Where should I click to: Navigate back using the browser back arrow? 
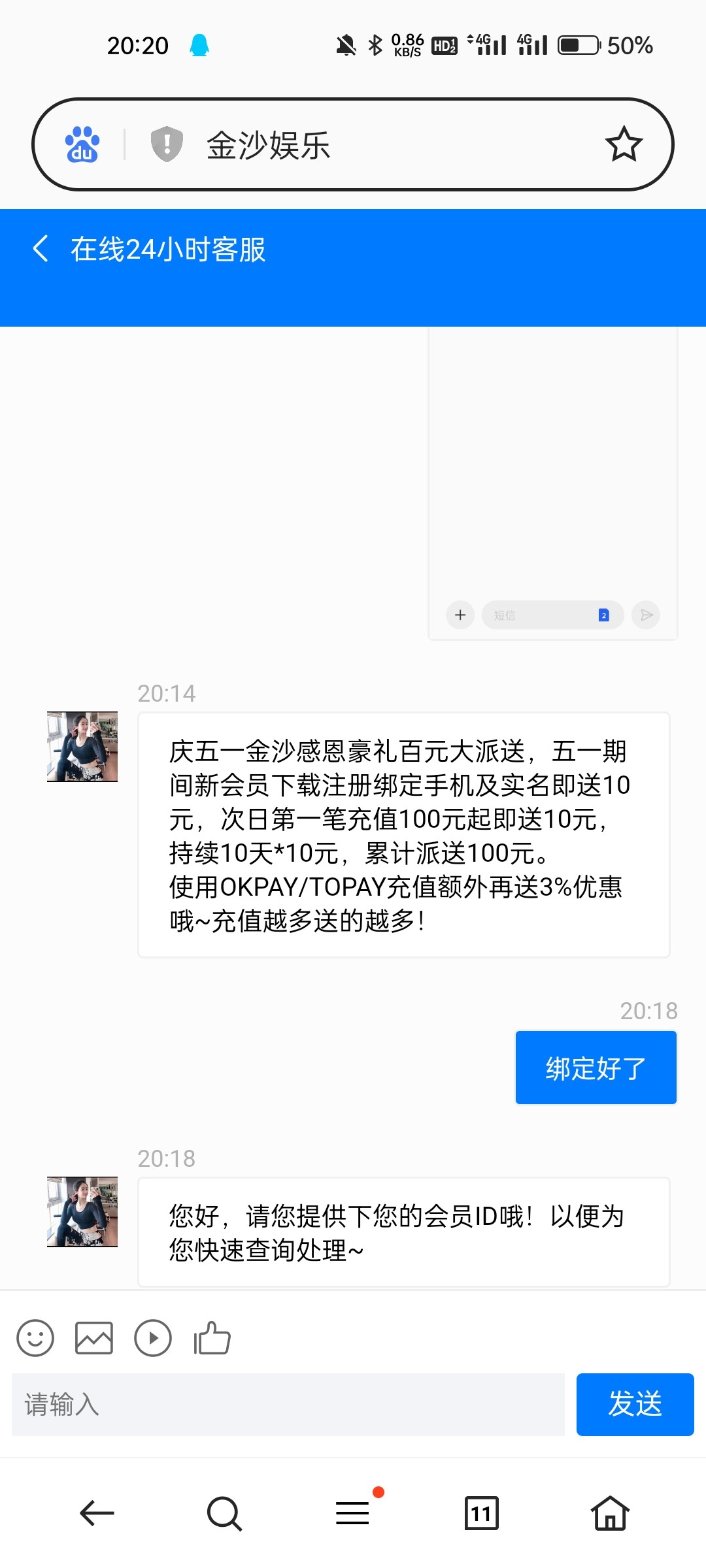[97, 1513]
